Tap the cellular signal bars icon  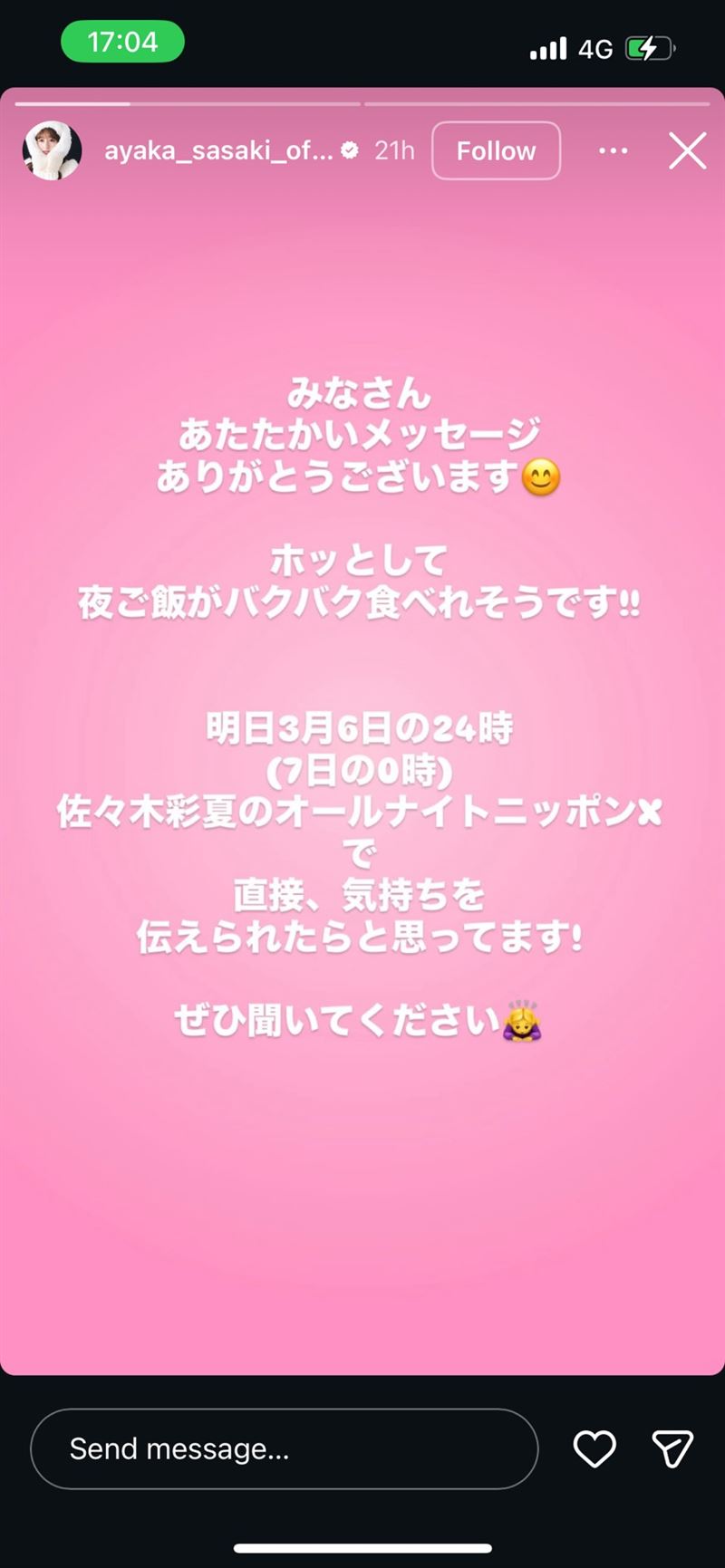pyautogui.click(x=551, y=48)
